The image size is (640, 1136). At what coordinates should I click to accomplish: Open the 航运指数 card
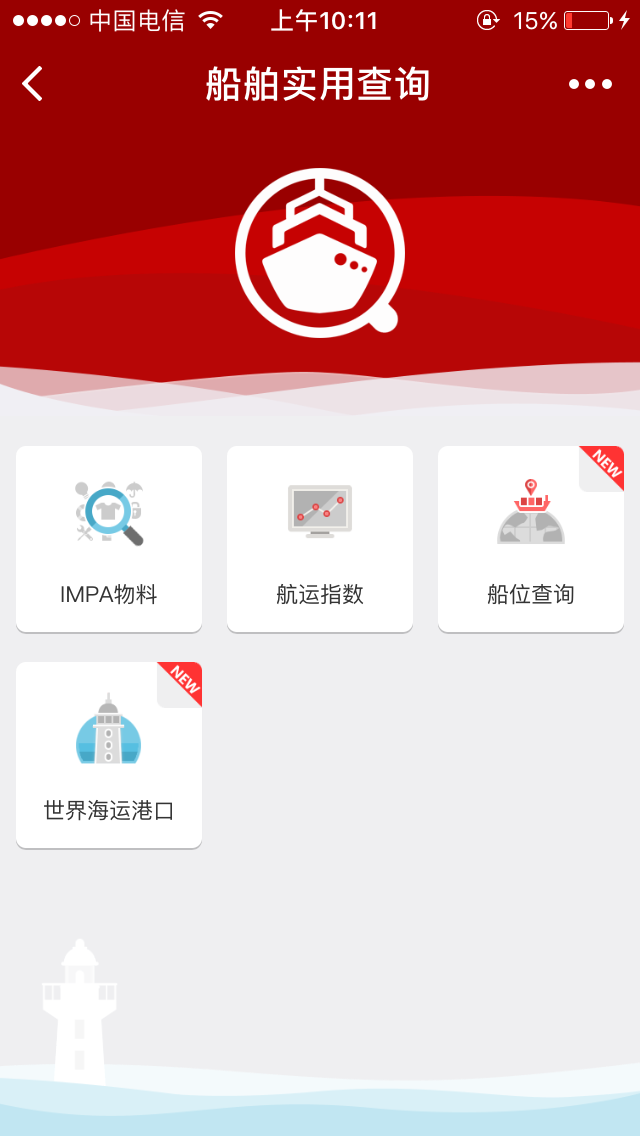(x=320, y=539)
